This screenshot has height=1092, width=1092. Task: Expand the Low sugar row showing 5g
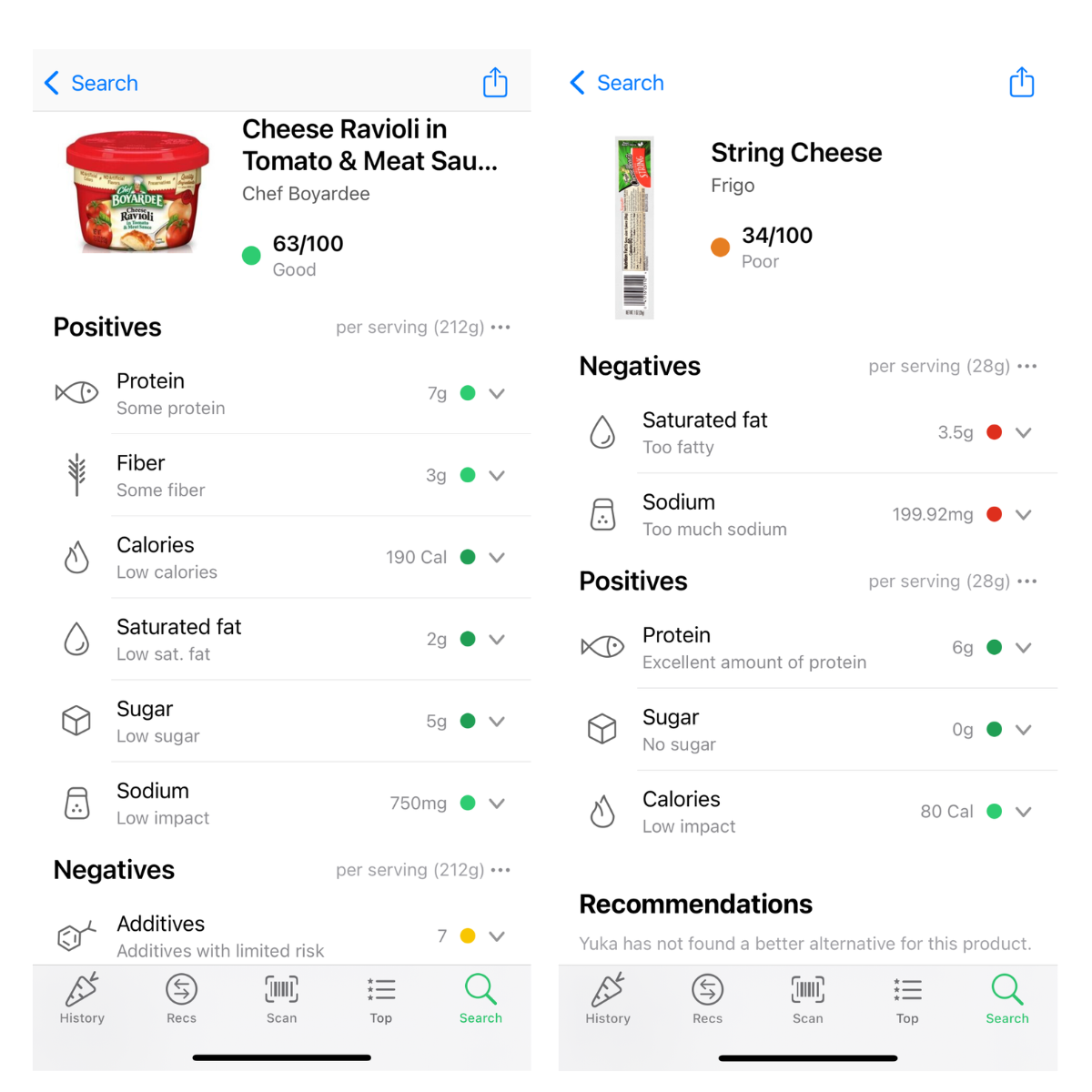tap(497, 721)
